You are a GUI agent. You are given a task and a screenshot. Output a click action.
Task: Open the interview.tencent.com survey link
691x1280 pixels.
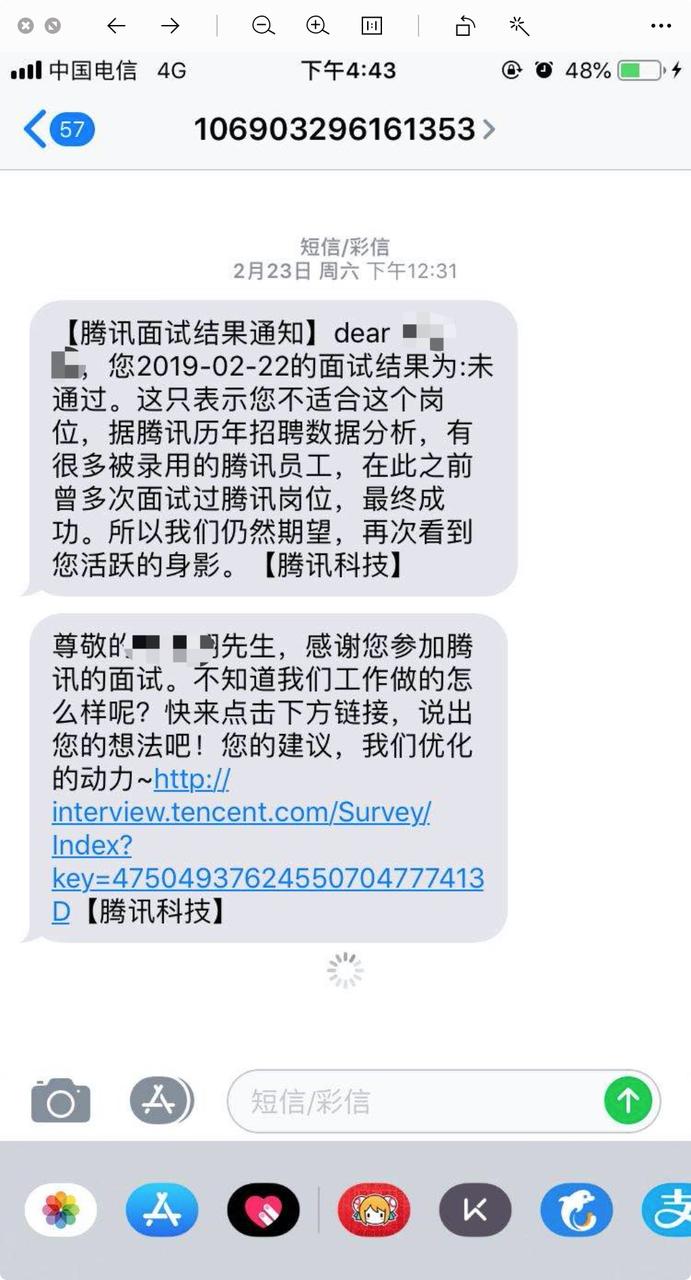click(268, 845)
